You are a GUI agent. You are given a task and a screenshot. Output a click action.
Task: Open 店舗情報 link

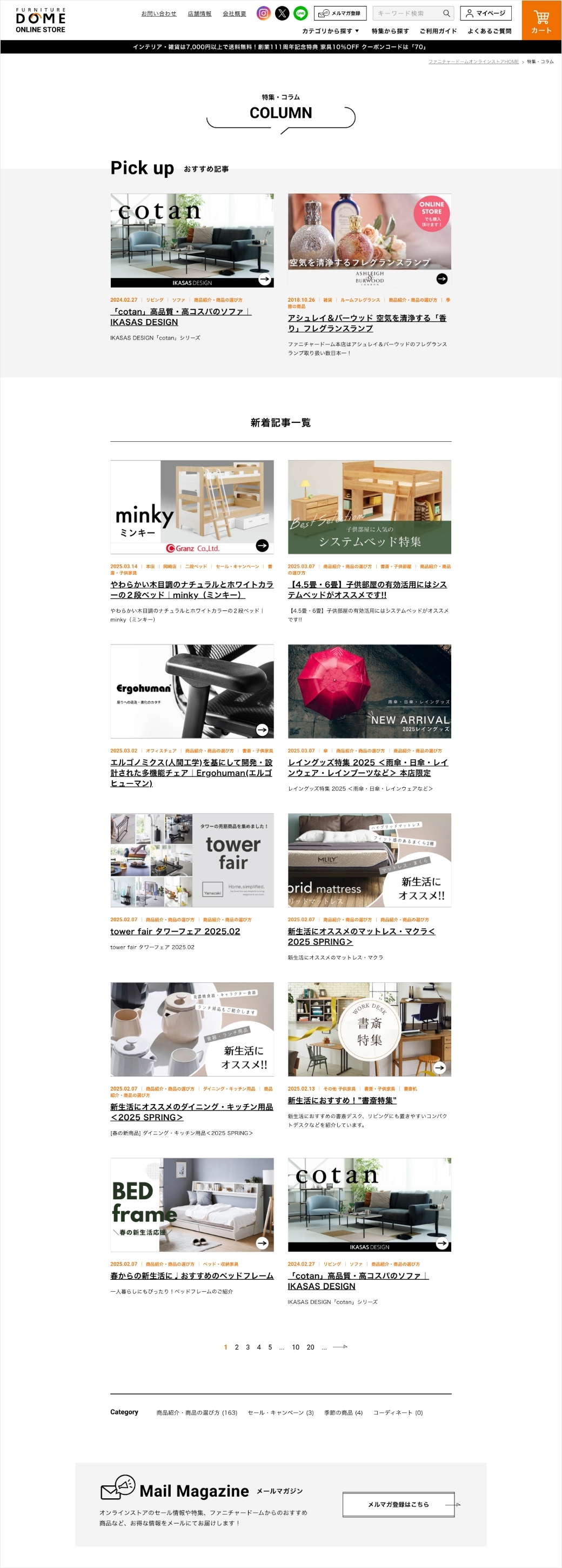(199, 14)
